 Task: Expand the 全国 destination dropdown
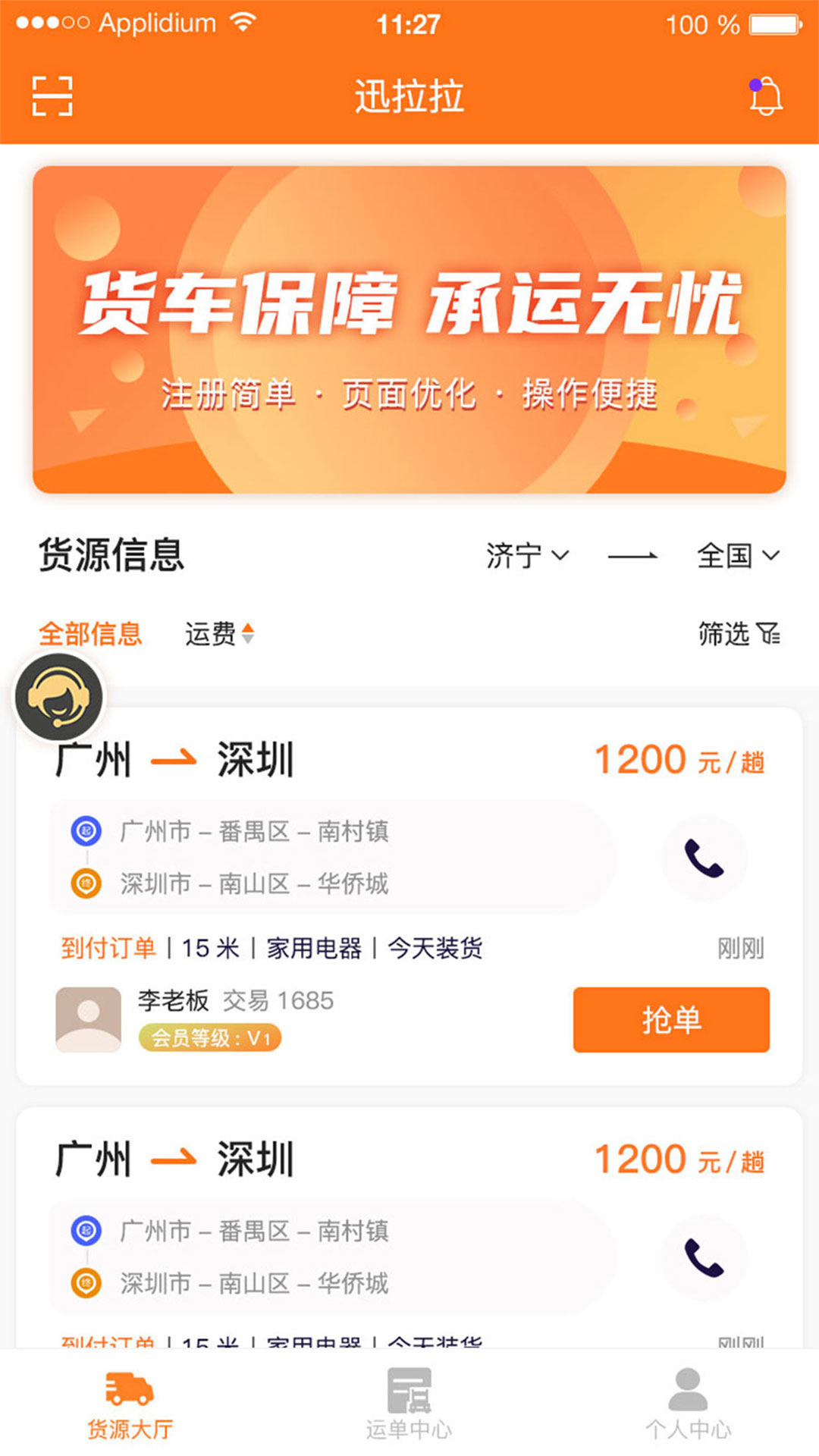click(737, 556)
